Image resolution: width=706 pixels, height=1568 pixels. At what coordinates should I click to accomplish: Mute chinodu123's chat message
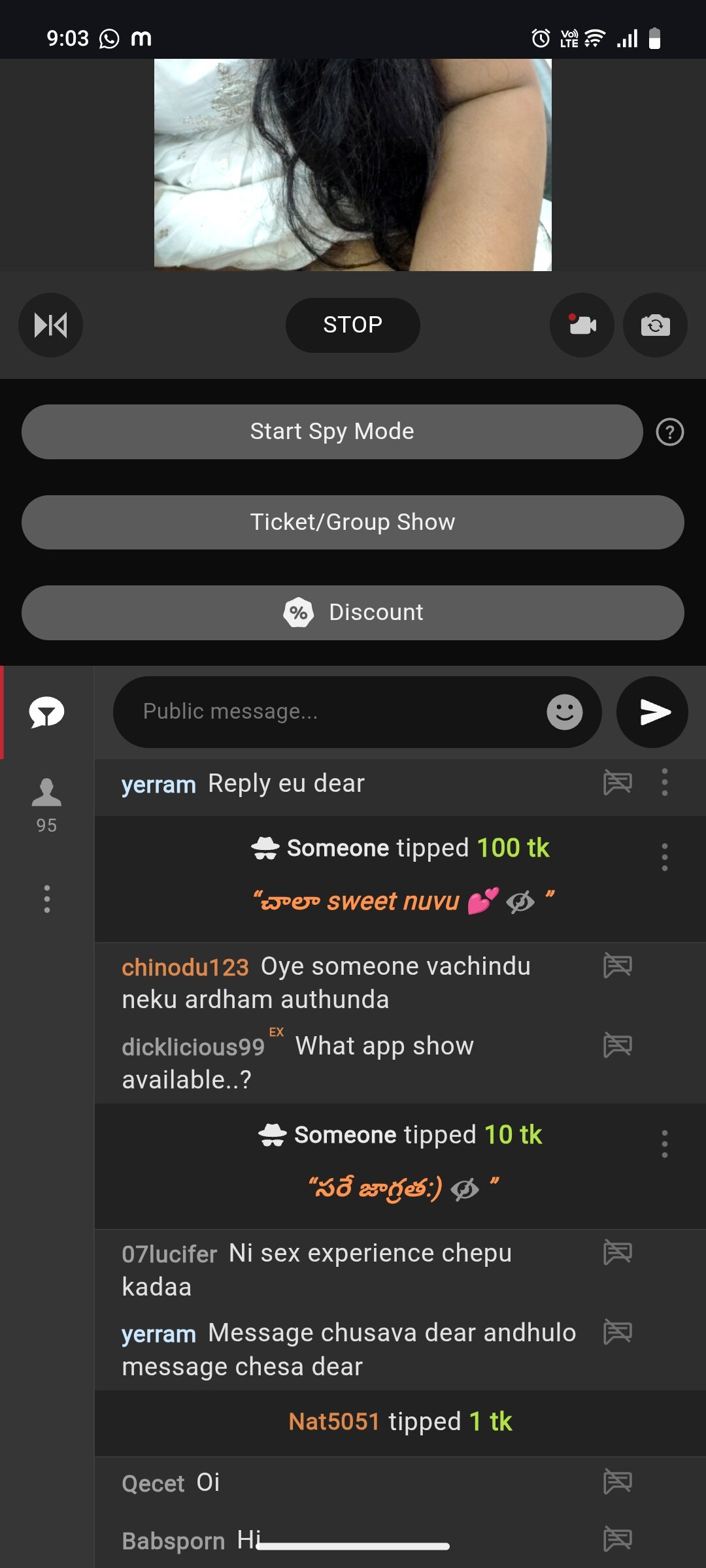[617, 965]
